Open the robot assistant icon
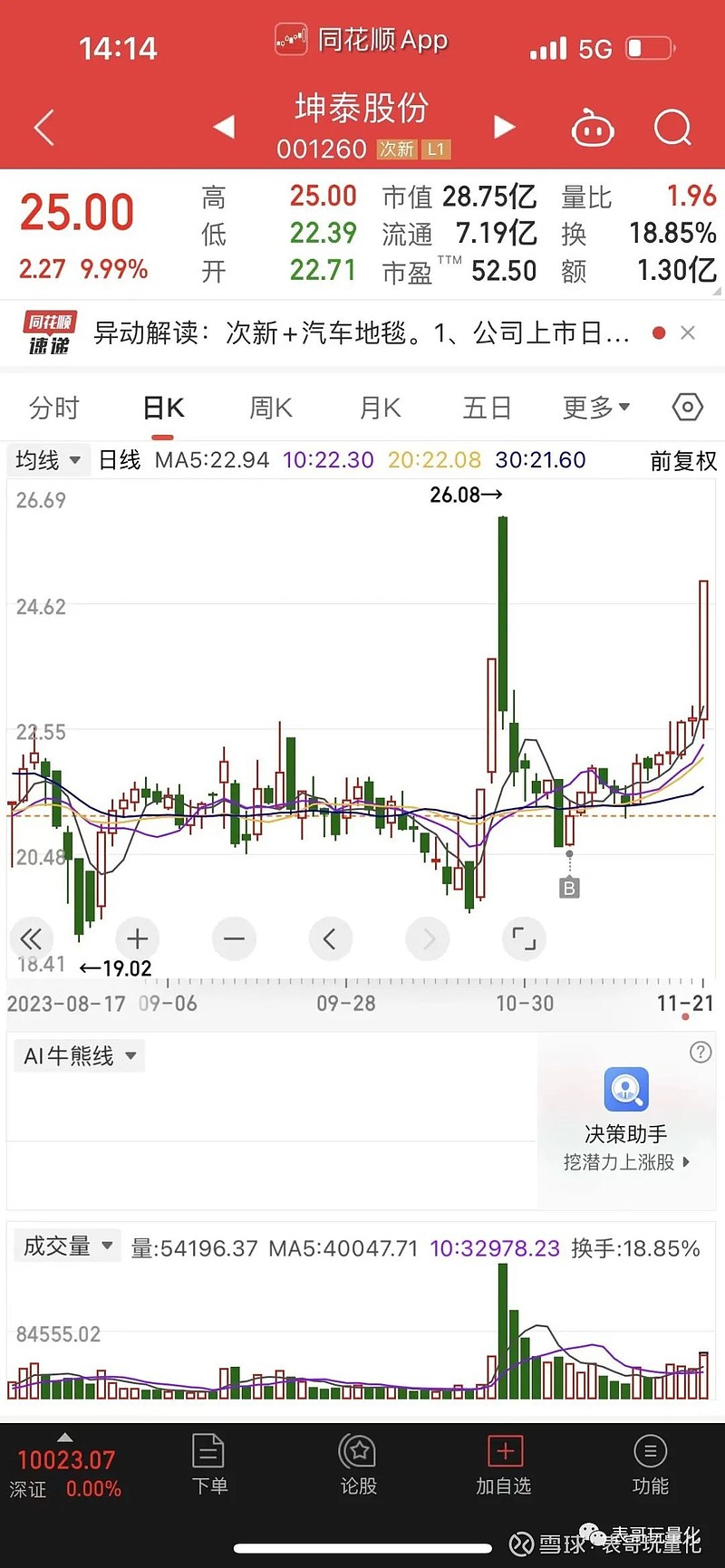725x1568 pixels. pos(593,128)
